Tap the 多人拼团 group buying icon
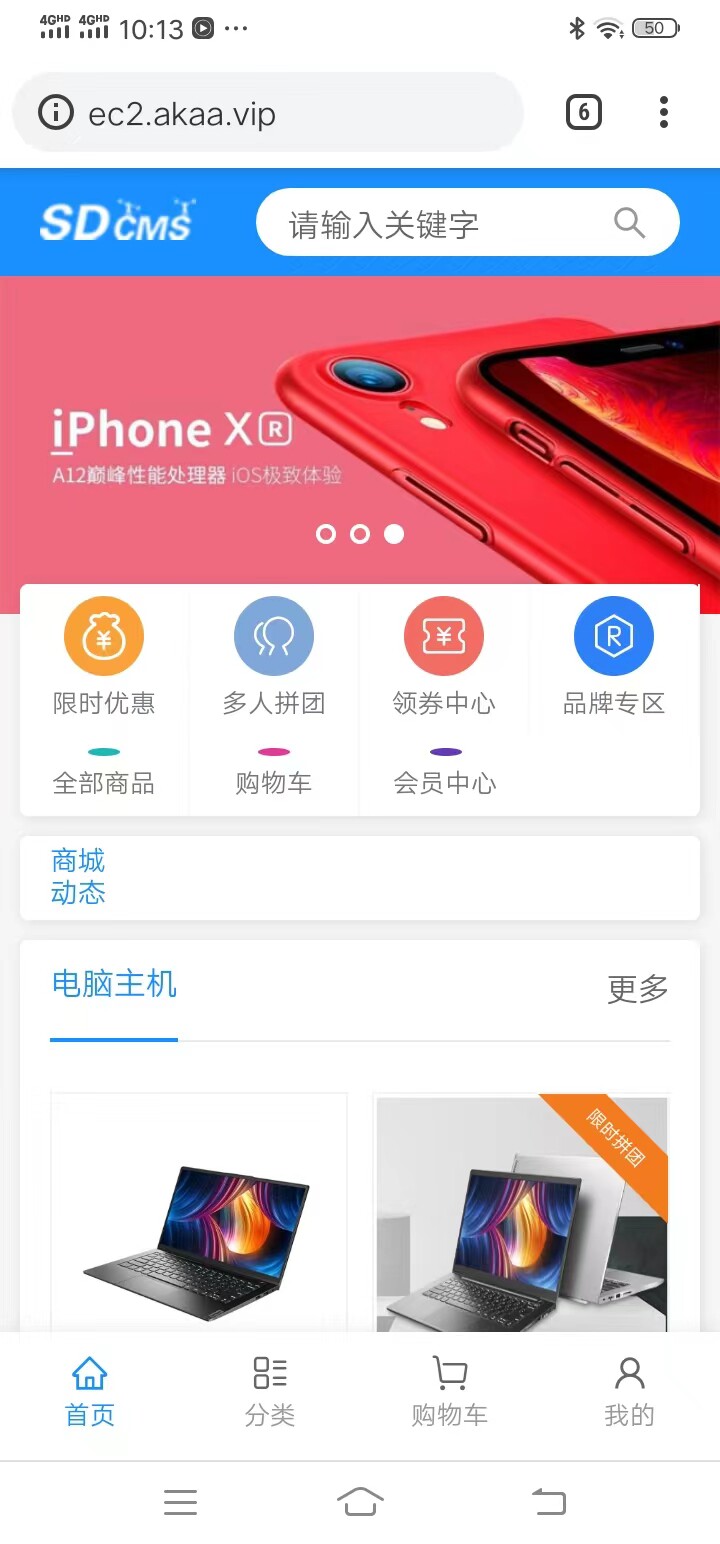This screenshot has width=720, height=1544. tap(274, 635)
